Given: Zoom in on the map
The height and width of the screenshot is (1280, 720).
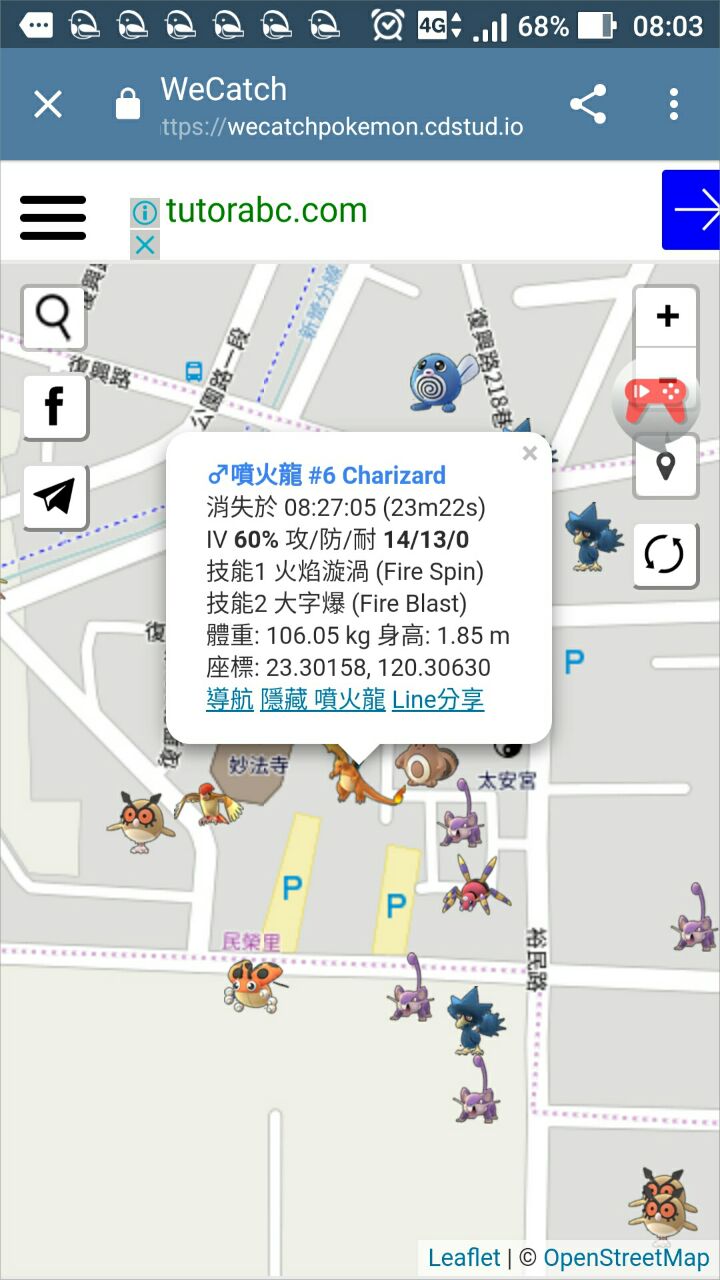Looking at the screenshot, I should pyautogui.click(x=666, y=317).
